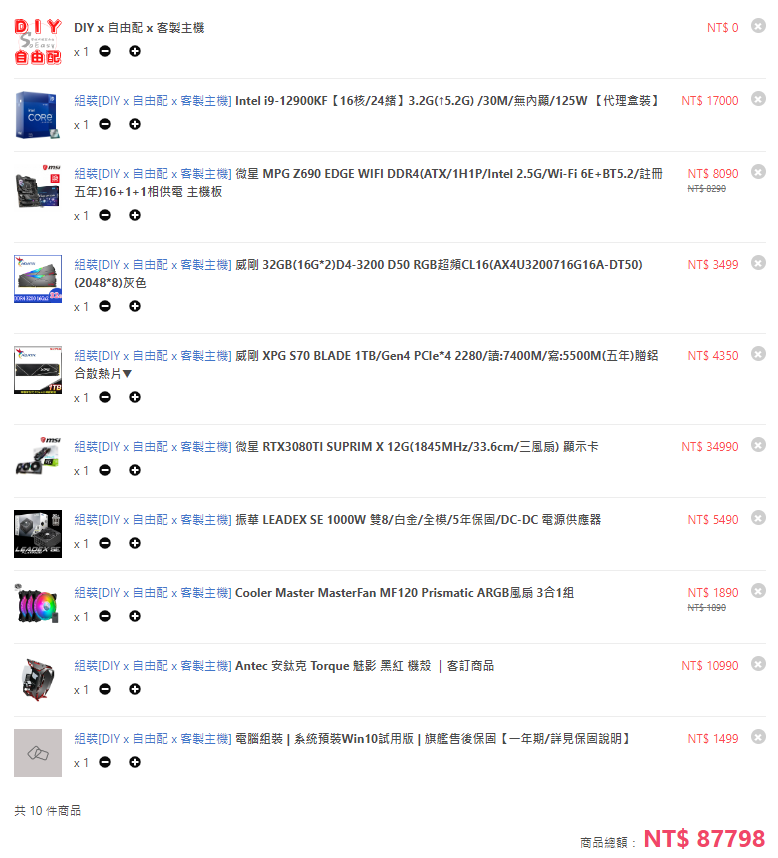Decrease quantity of Cooler Master MF120 fans
Screen dimensions: 778x858
tap(106, 617)
